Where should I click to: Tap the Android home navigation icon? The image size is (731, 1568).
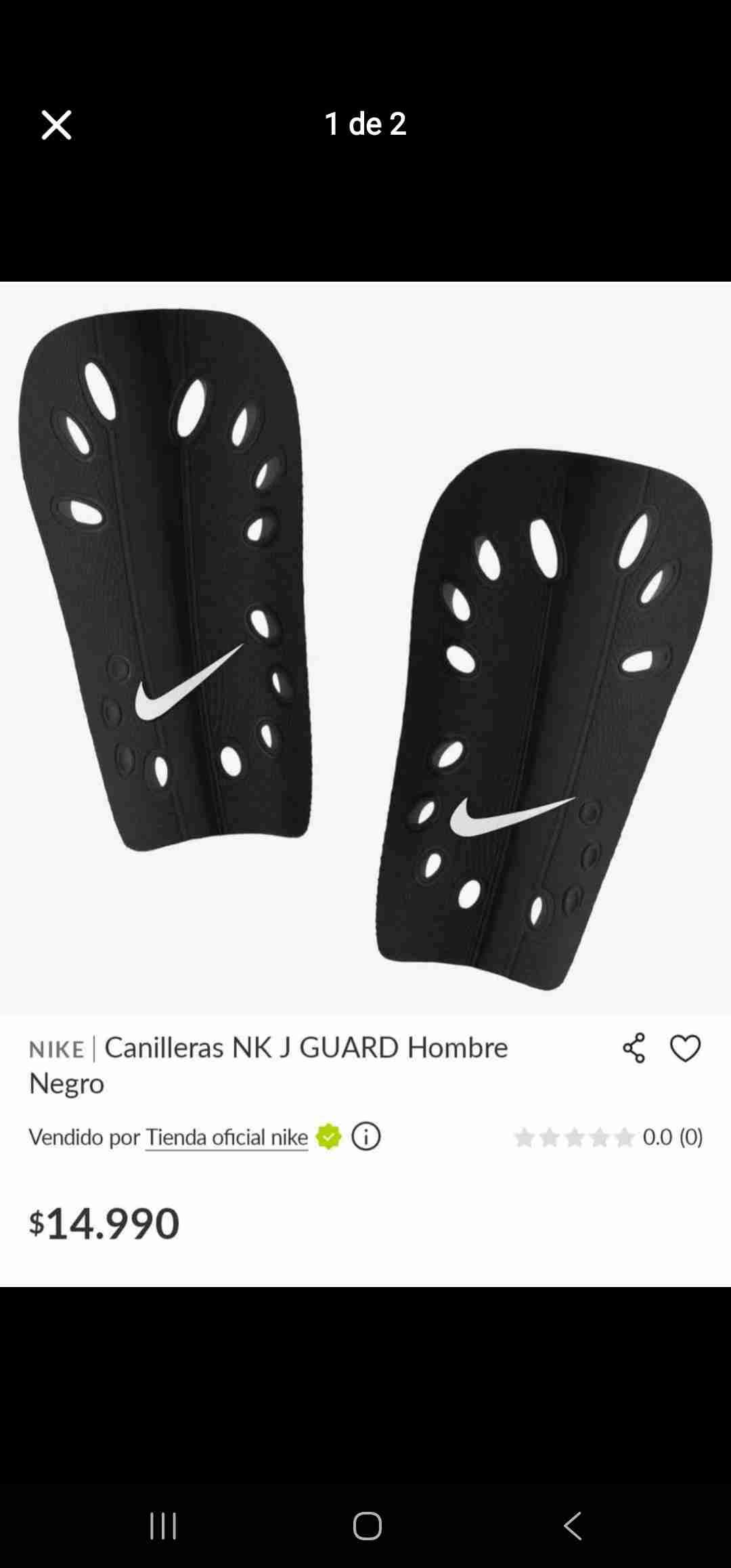point(365,1527)
